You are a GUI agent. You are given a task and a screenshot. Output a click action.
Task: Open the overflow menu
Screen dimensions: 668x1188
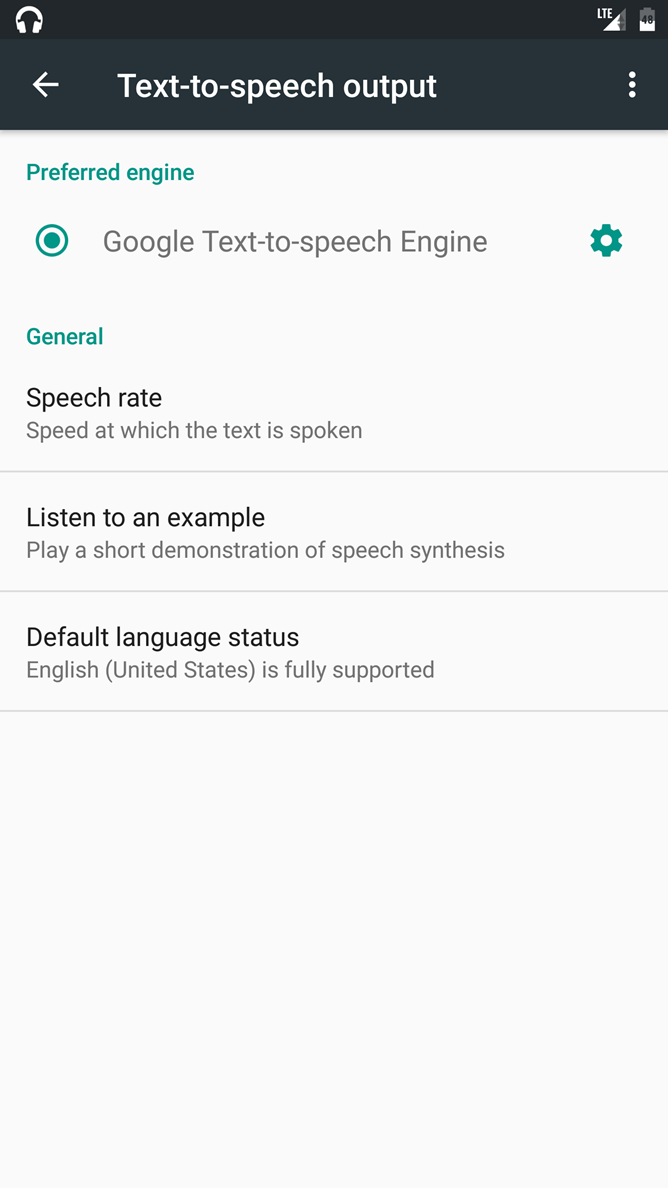click(632, 86)
